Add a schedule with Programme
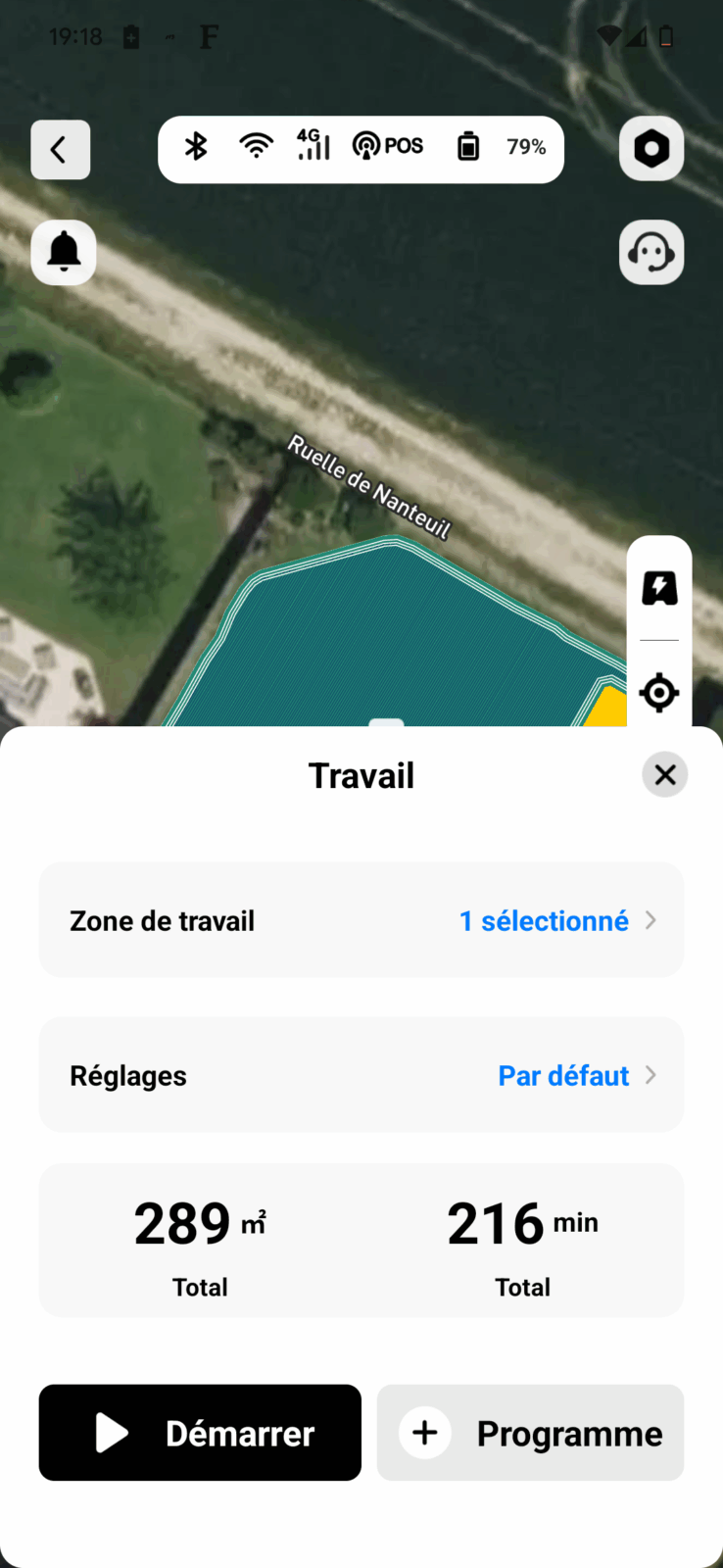 pos(530,1433)
